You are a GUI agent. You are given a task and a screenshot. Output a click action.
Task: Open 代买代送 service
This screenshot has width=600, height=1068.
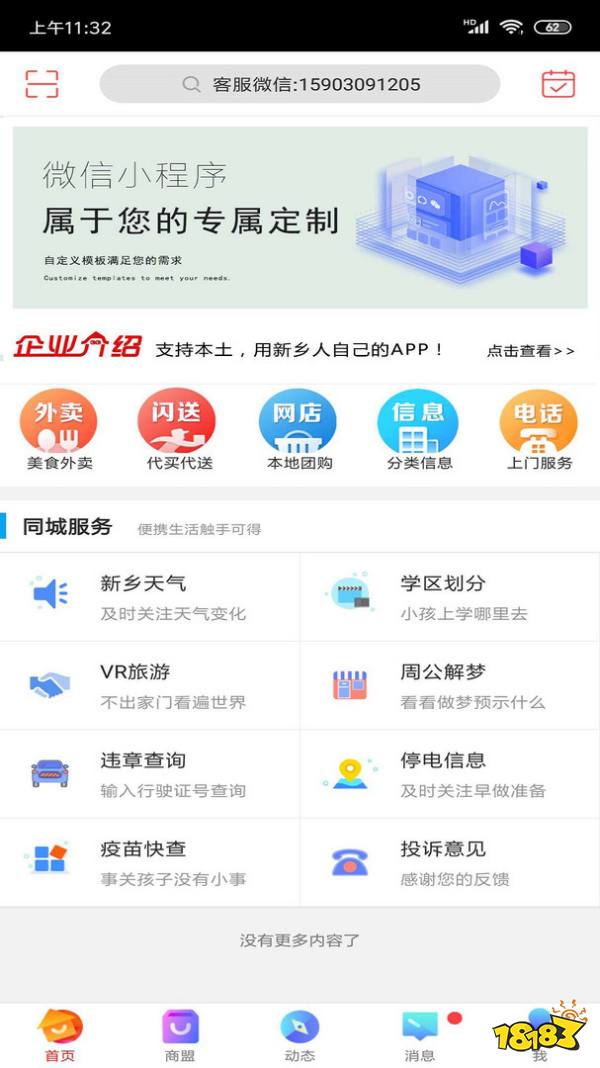pos(179,430)
